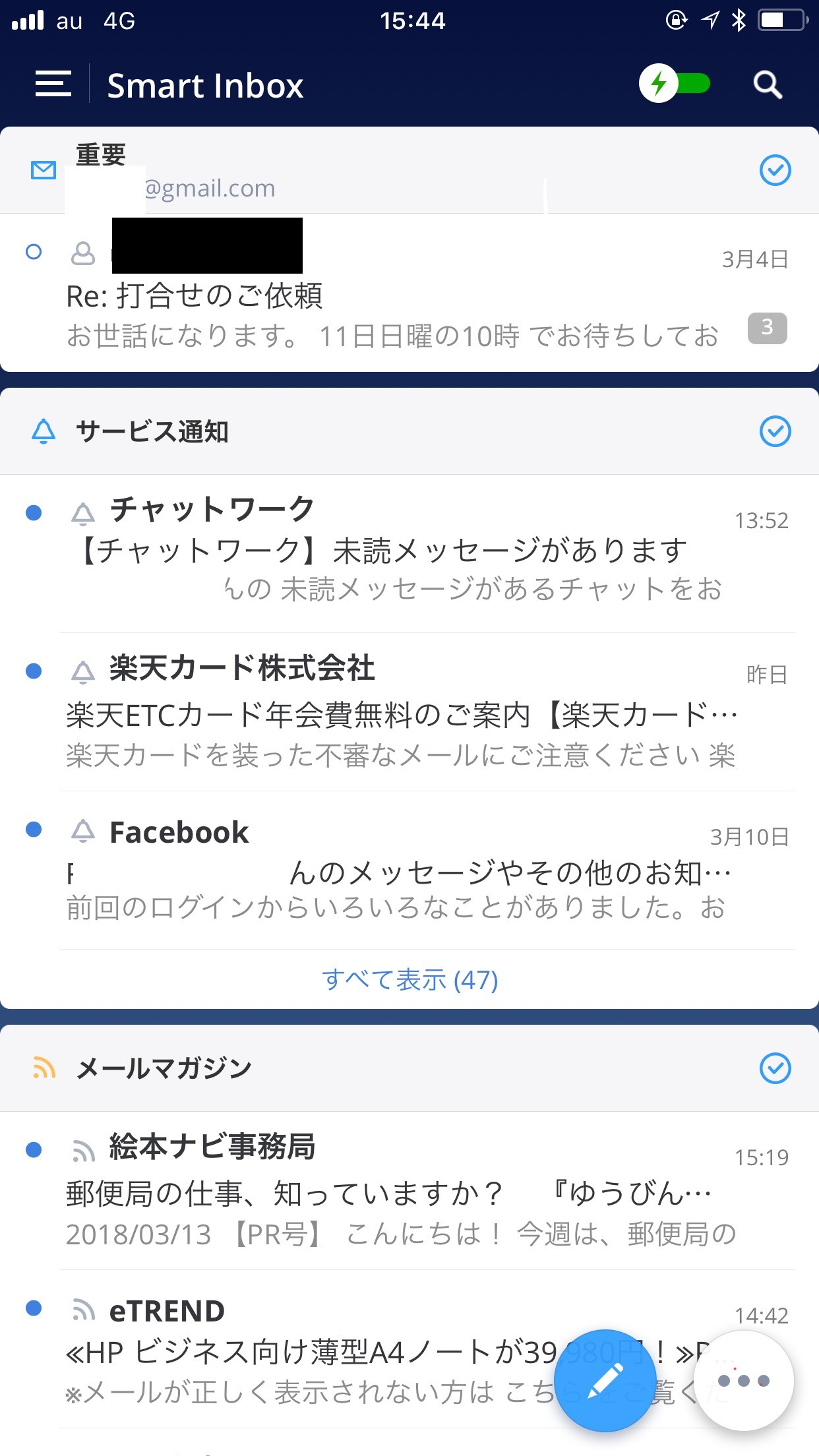Viewport: 819px width, 1456px height.
Task: Open the Facebook notification email
Action: pos(396,870)
